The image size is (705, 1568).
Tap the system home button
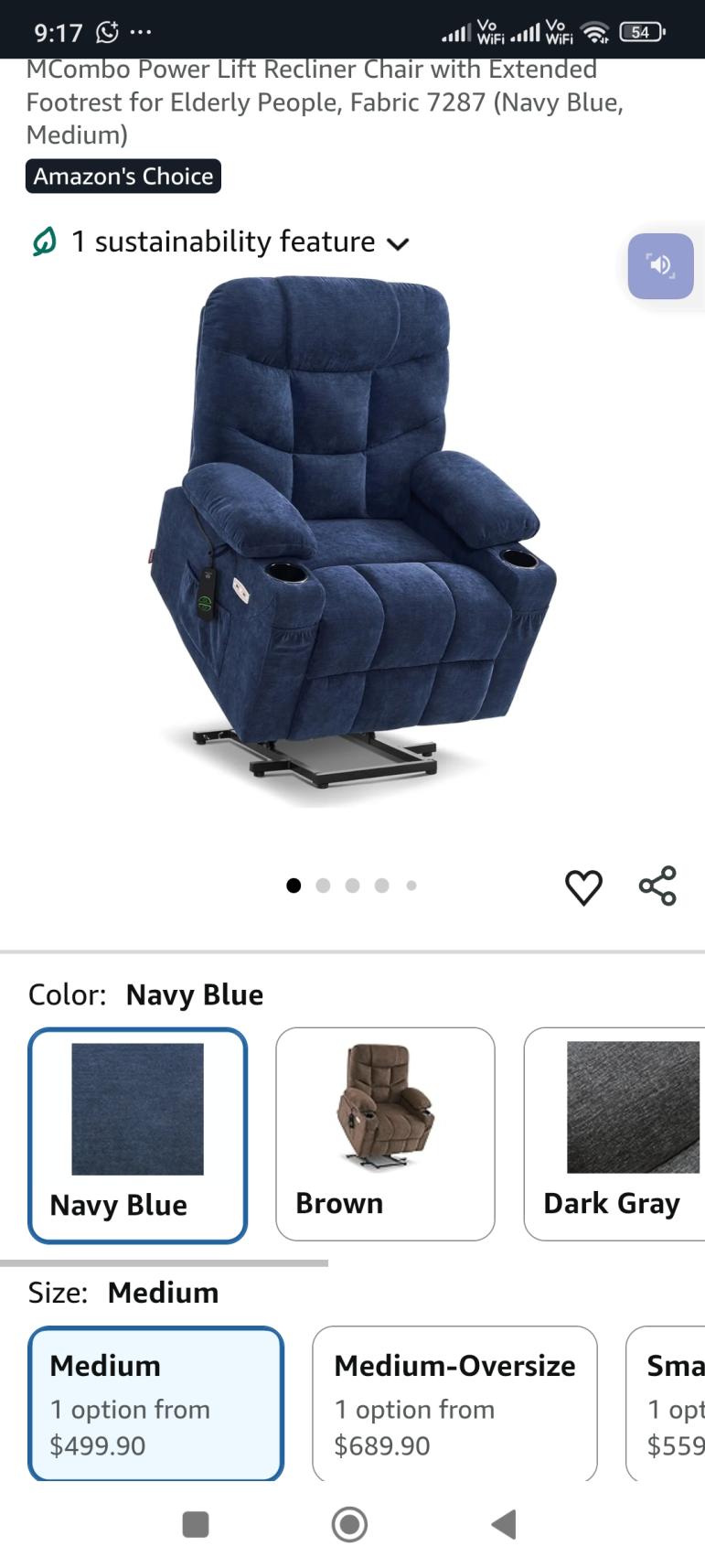pyautogui.click(x=349, y=1524)
